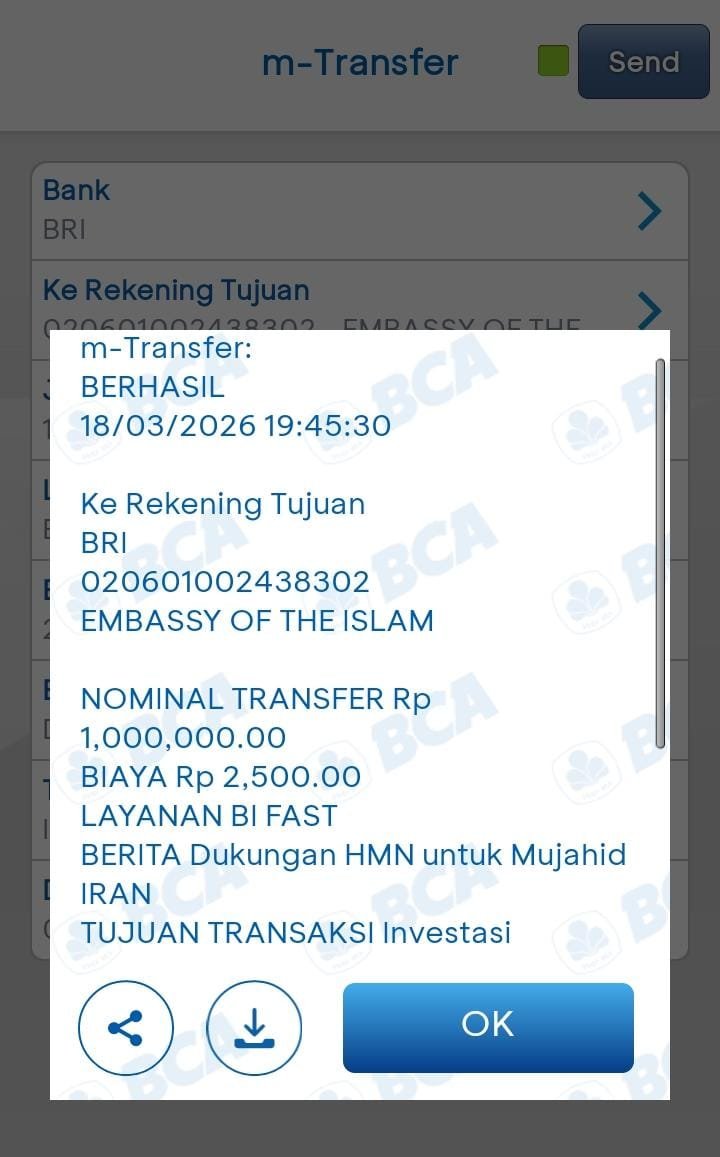Toggle the green indicator next to Send
The image size is (720, 1157).
(x=552, y=61)
